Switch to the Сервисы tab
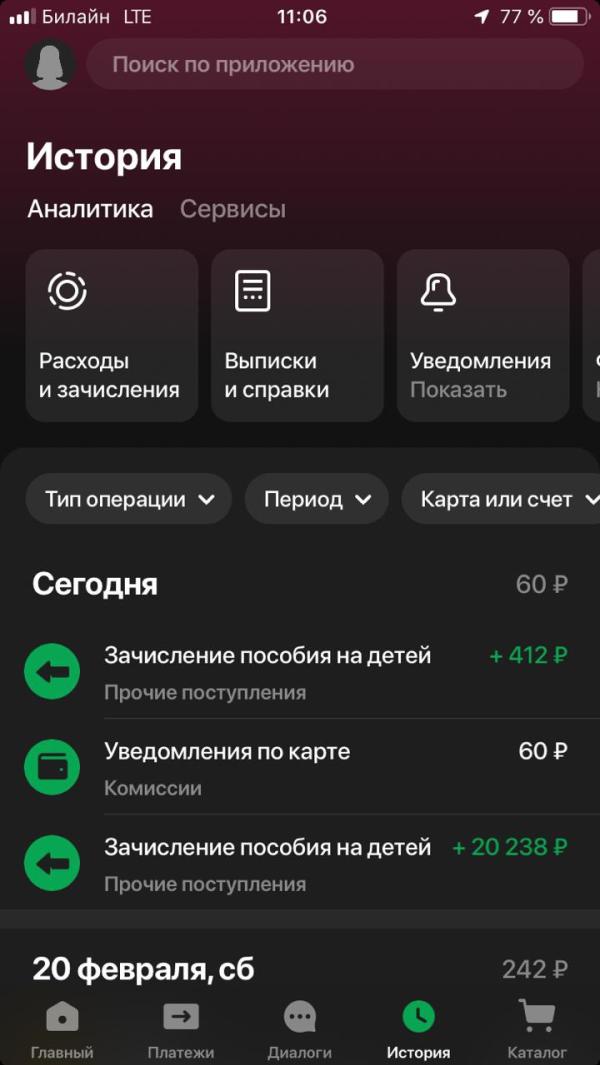The height and width of the screenshot is (1065, 600). [x=232, y=209]
